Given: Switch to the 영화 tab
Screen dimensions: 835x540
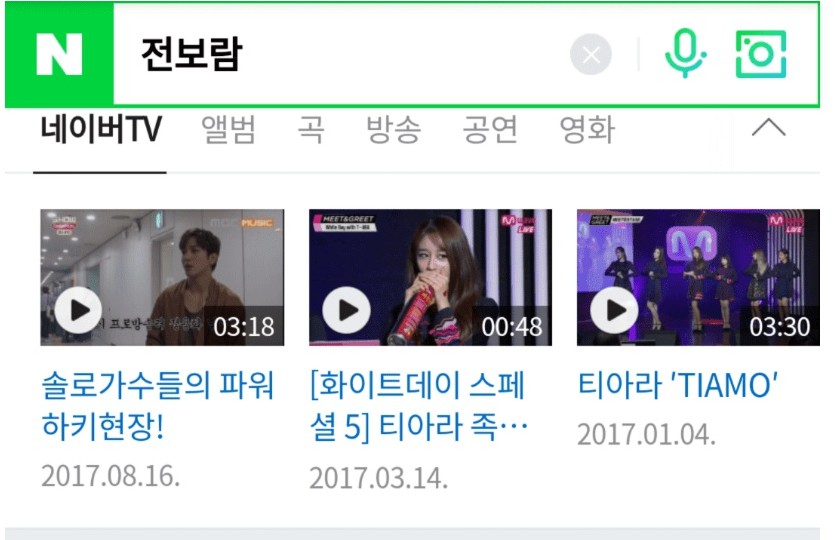Looking at the screenshot, I should click(x=587, y=130).
